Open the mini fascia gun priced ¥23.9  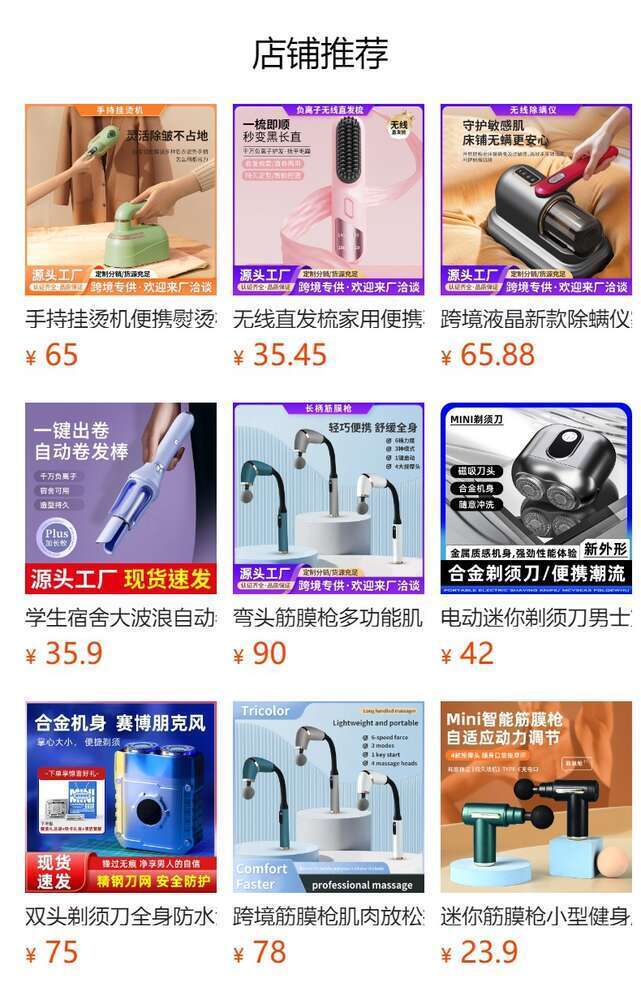pyautogui.click(x=536, y=796)
